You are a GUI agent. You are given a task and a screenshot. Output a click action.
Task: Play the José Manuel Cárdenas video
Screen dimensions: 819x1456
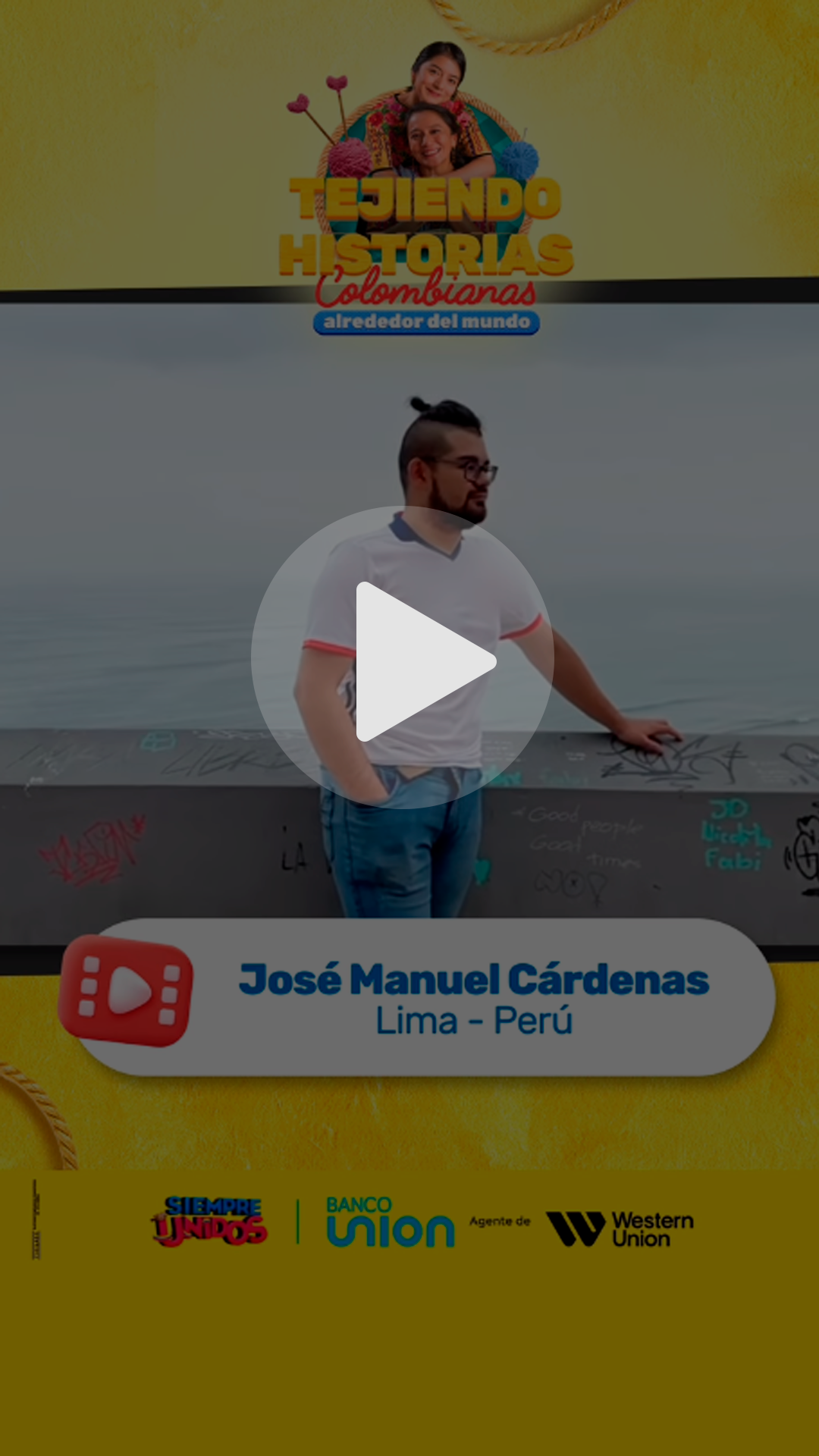403,657
